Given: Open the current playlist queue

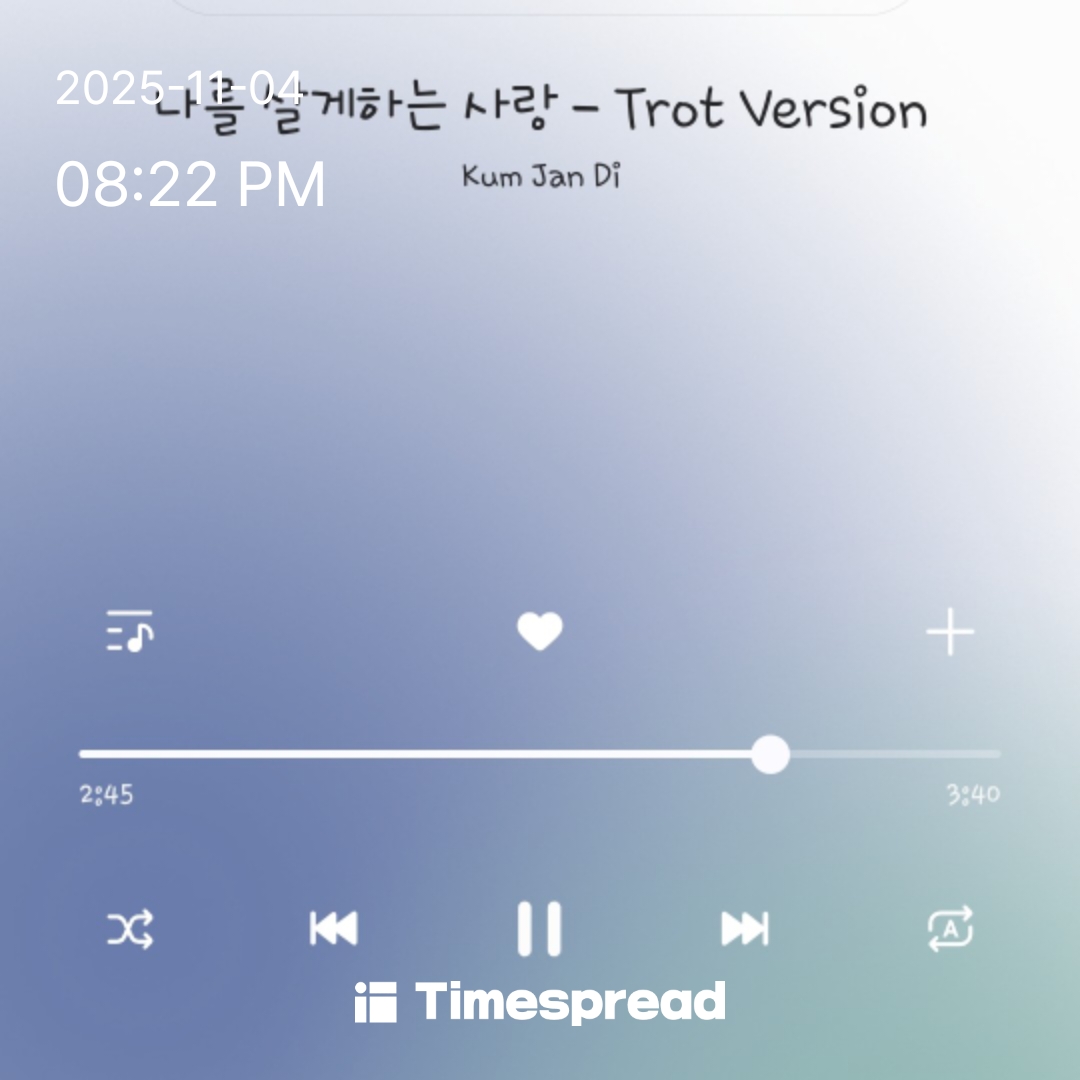Looking at the screenshot, I should 129,631.
